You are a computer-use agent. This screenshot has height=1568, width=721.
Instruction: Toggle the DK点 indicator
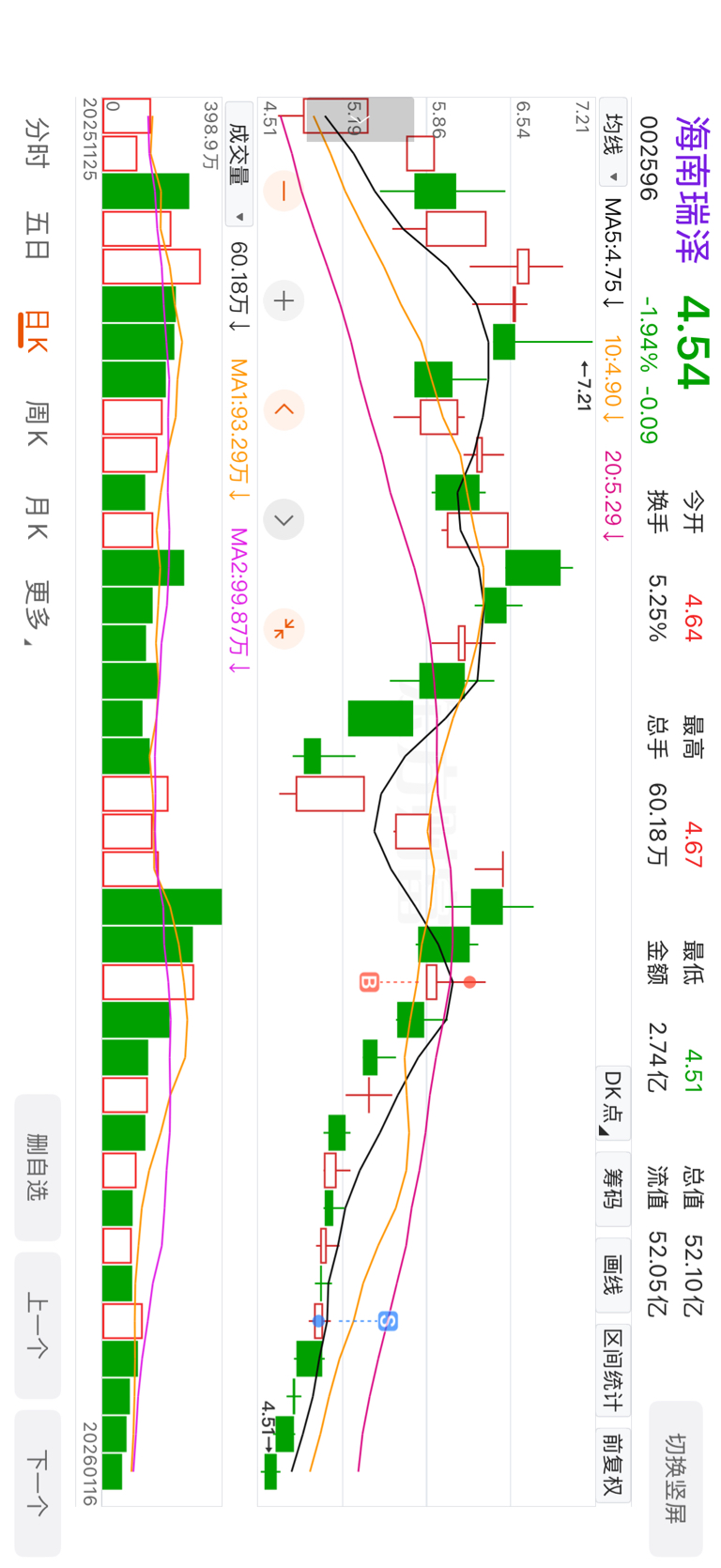pyautogui.click(x=613, y=1102)
